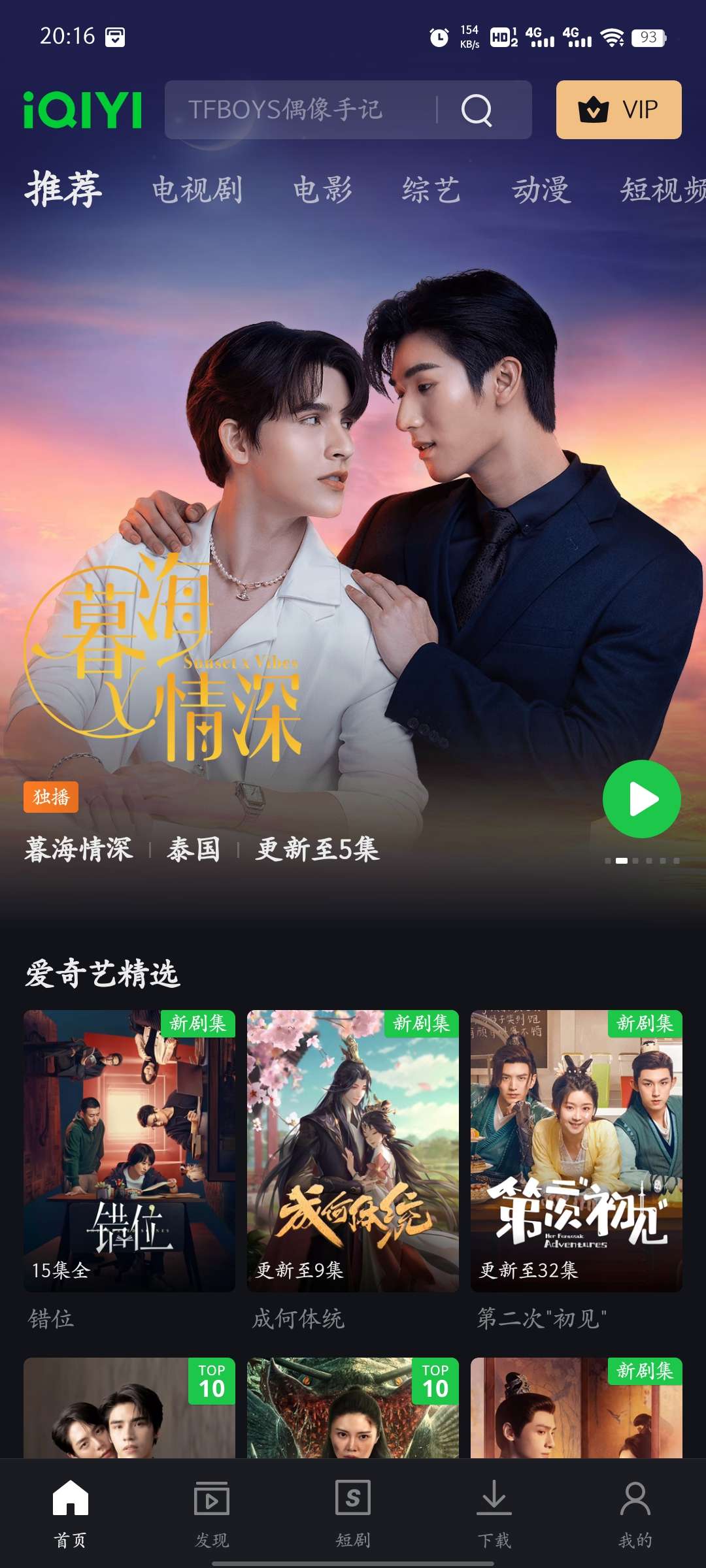The width and height of the screenshot is (706, 1568).
Task: Switch to the 电视剧 tab
Action: point(197,190)
